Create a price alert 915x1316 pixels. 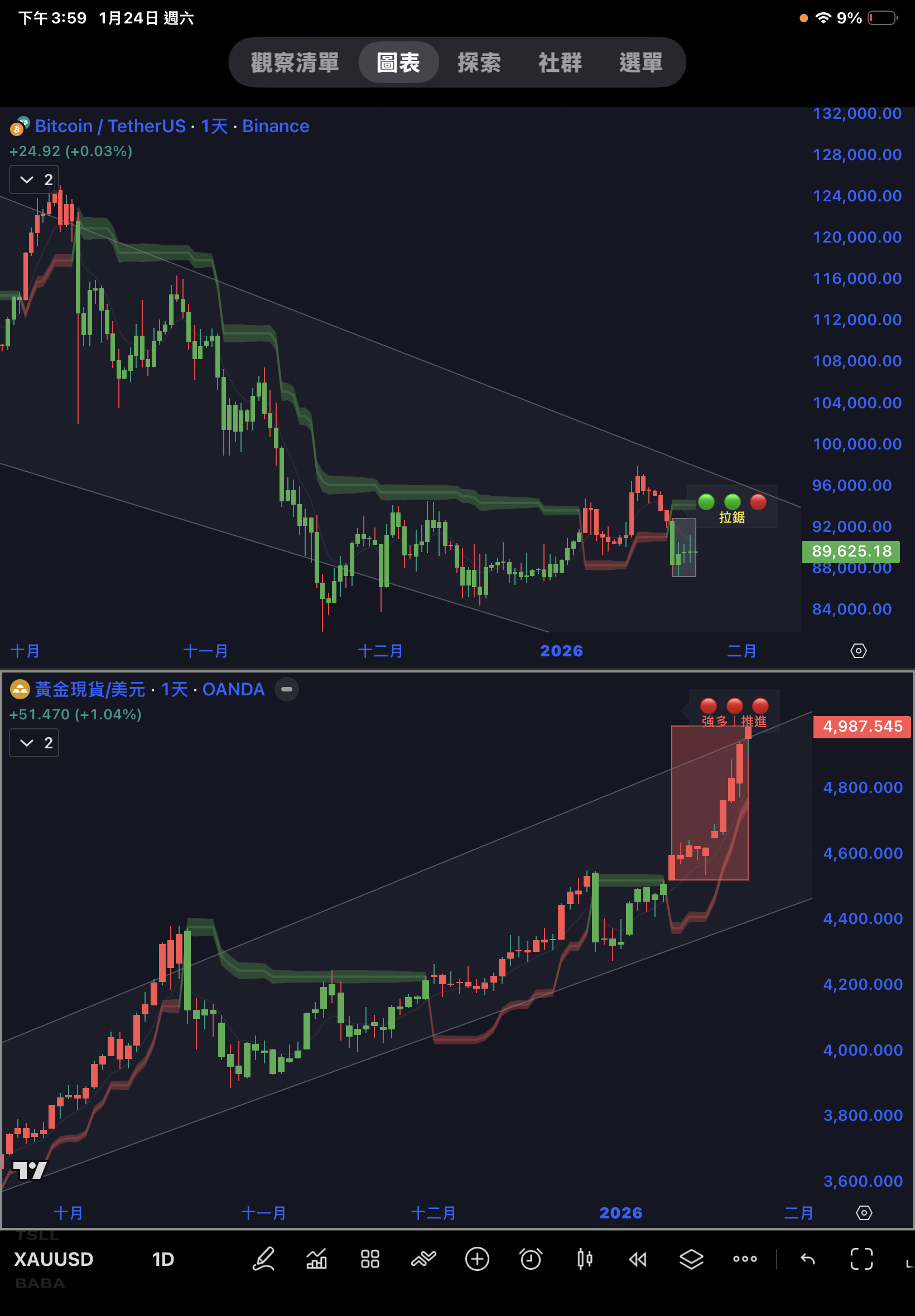point(531,1259)
